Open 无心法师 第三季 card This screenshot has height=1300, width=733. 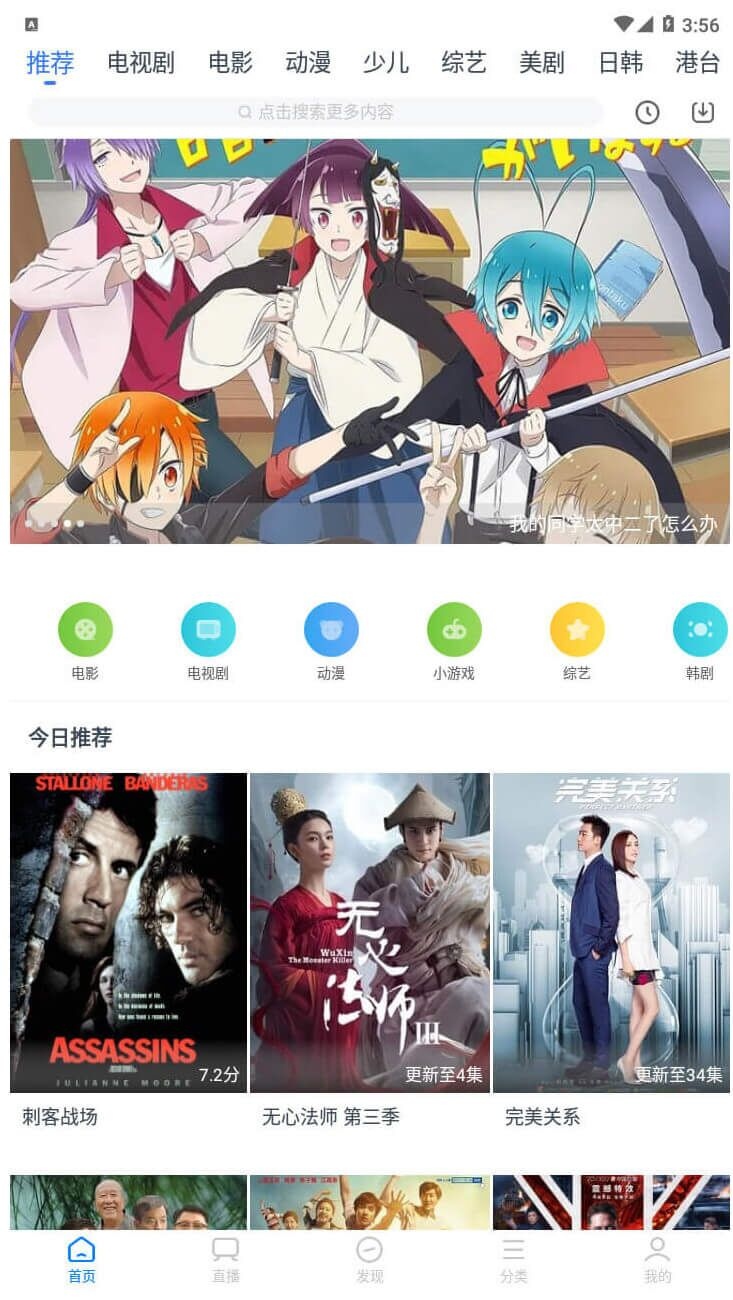pos(370,952)
